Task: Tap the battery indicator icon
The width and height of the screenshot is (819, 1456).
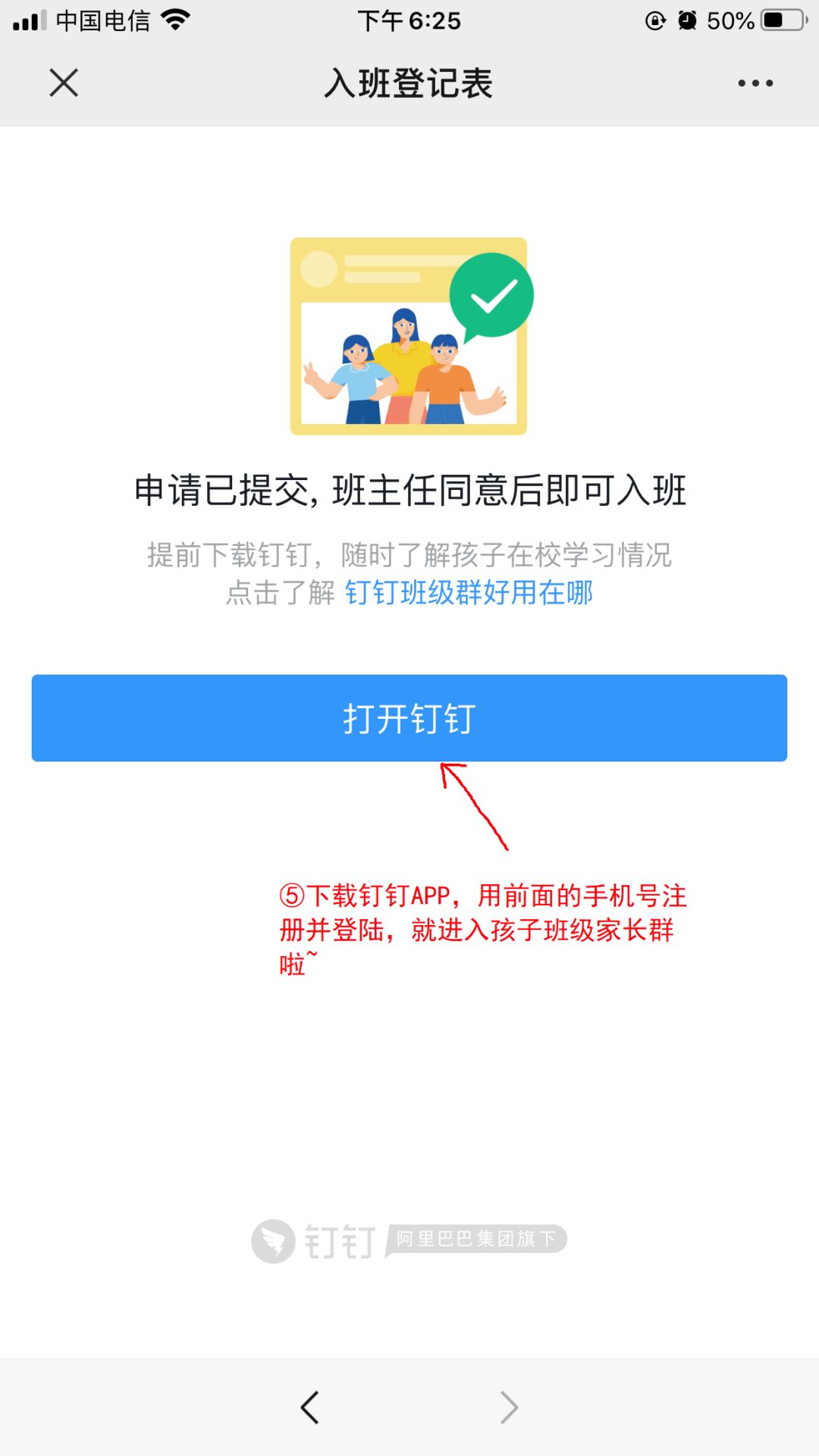Action: coord(784,21)
